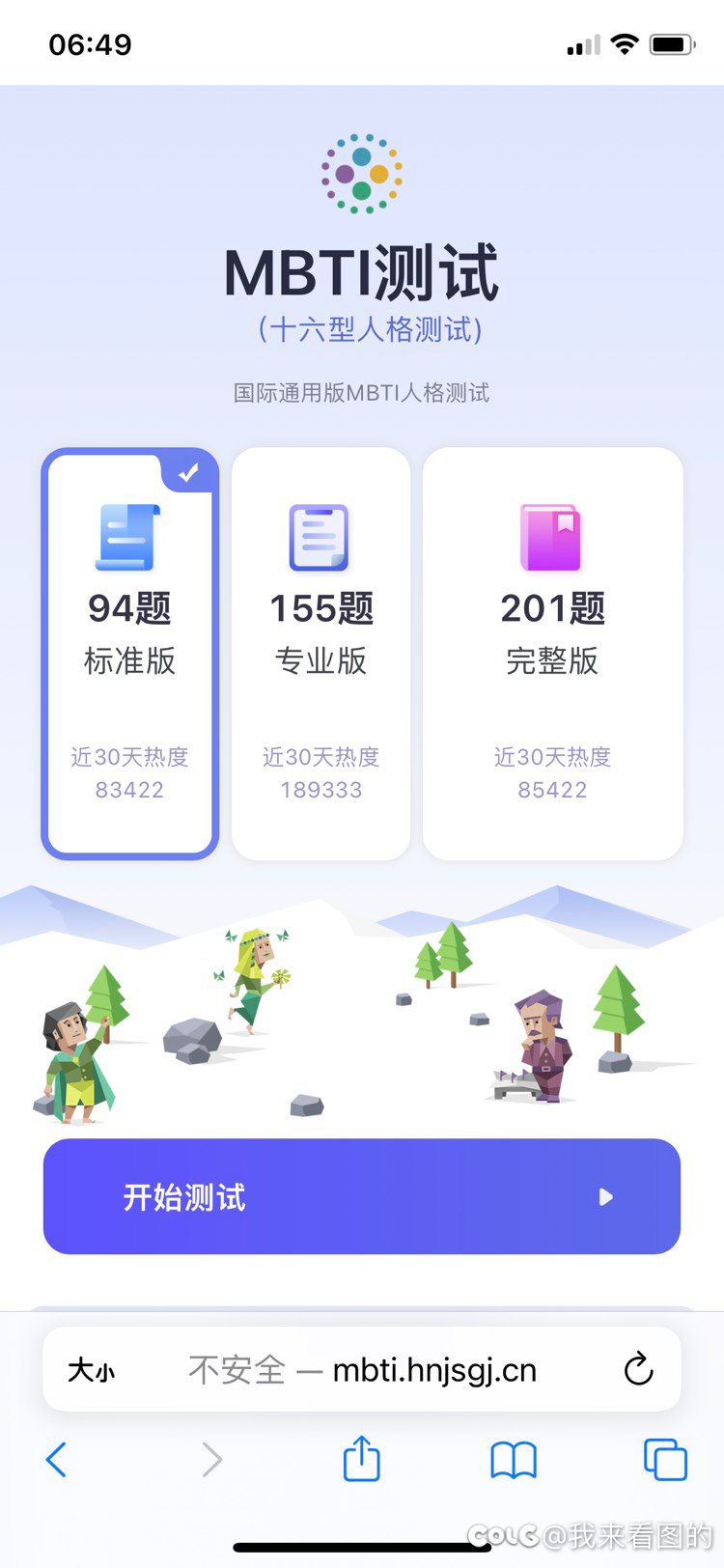Select the 94题 标准版 test card
The height and width of the screenshot is (1568, 724).
click(x=130, y=653)
